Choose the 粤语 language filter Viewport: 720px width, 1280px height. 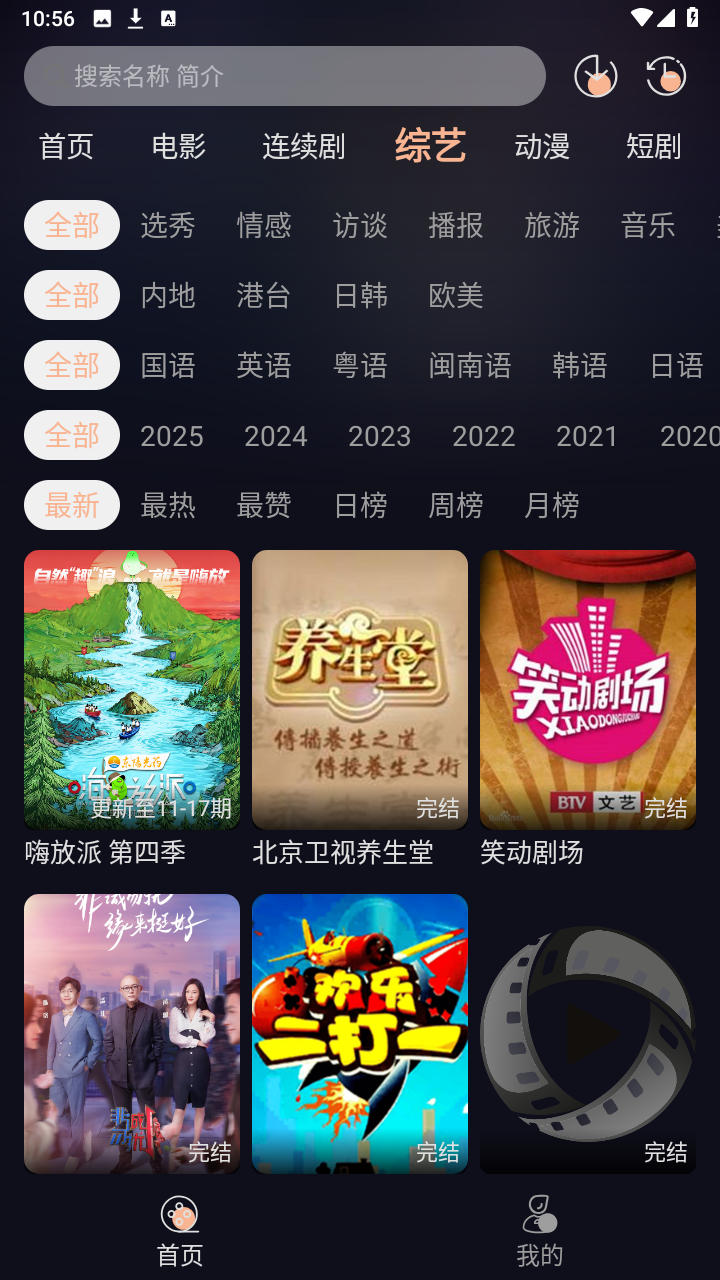pos(360,365)
